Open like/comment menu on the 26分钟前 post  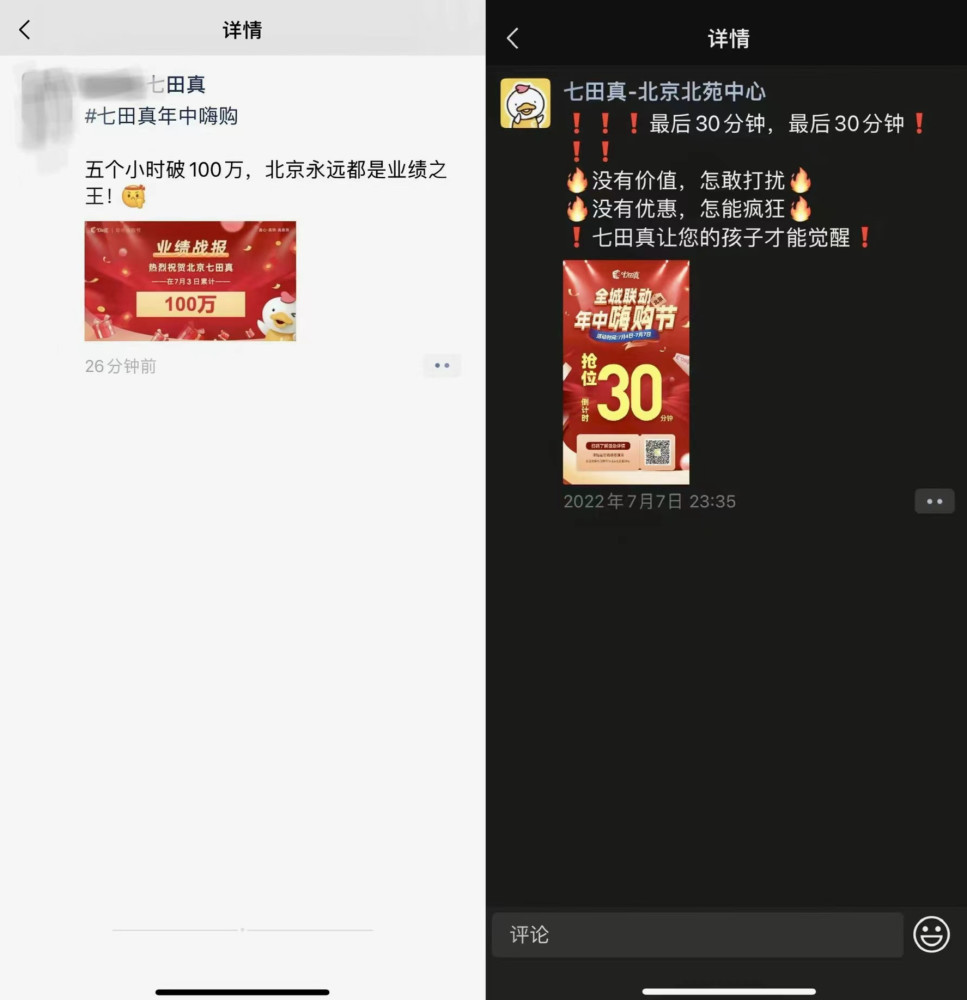click(x=441, y=366)
